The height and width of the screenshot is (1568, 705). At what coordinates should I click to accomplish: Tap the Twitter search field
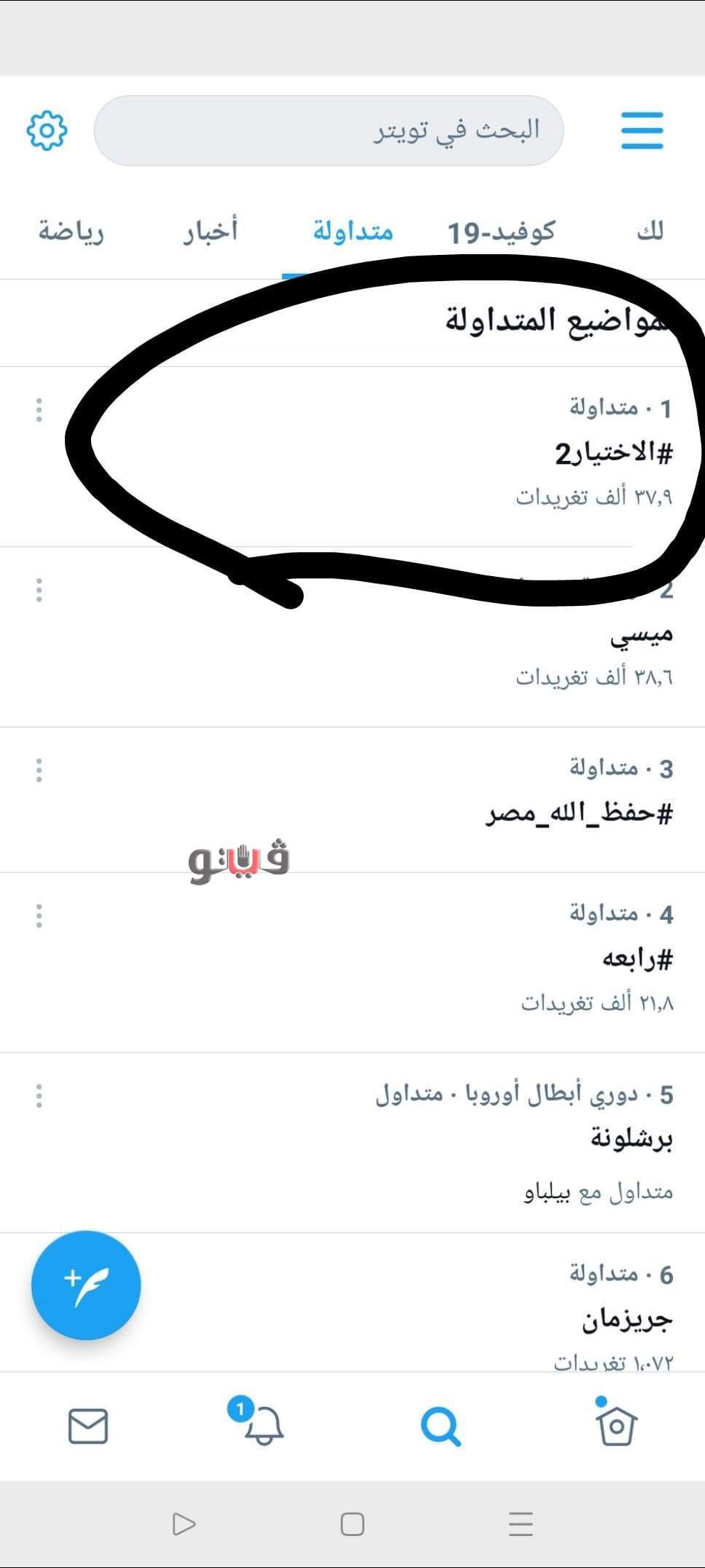(328, 131)
